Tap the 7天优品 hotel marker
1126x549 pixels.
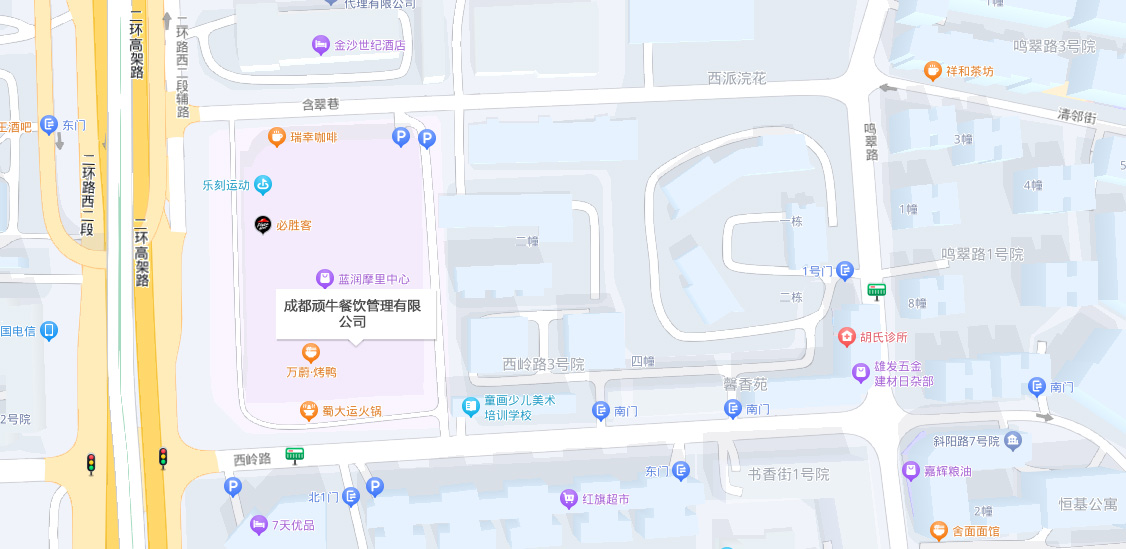258,525
